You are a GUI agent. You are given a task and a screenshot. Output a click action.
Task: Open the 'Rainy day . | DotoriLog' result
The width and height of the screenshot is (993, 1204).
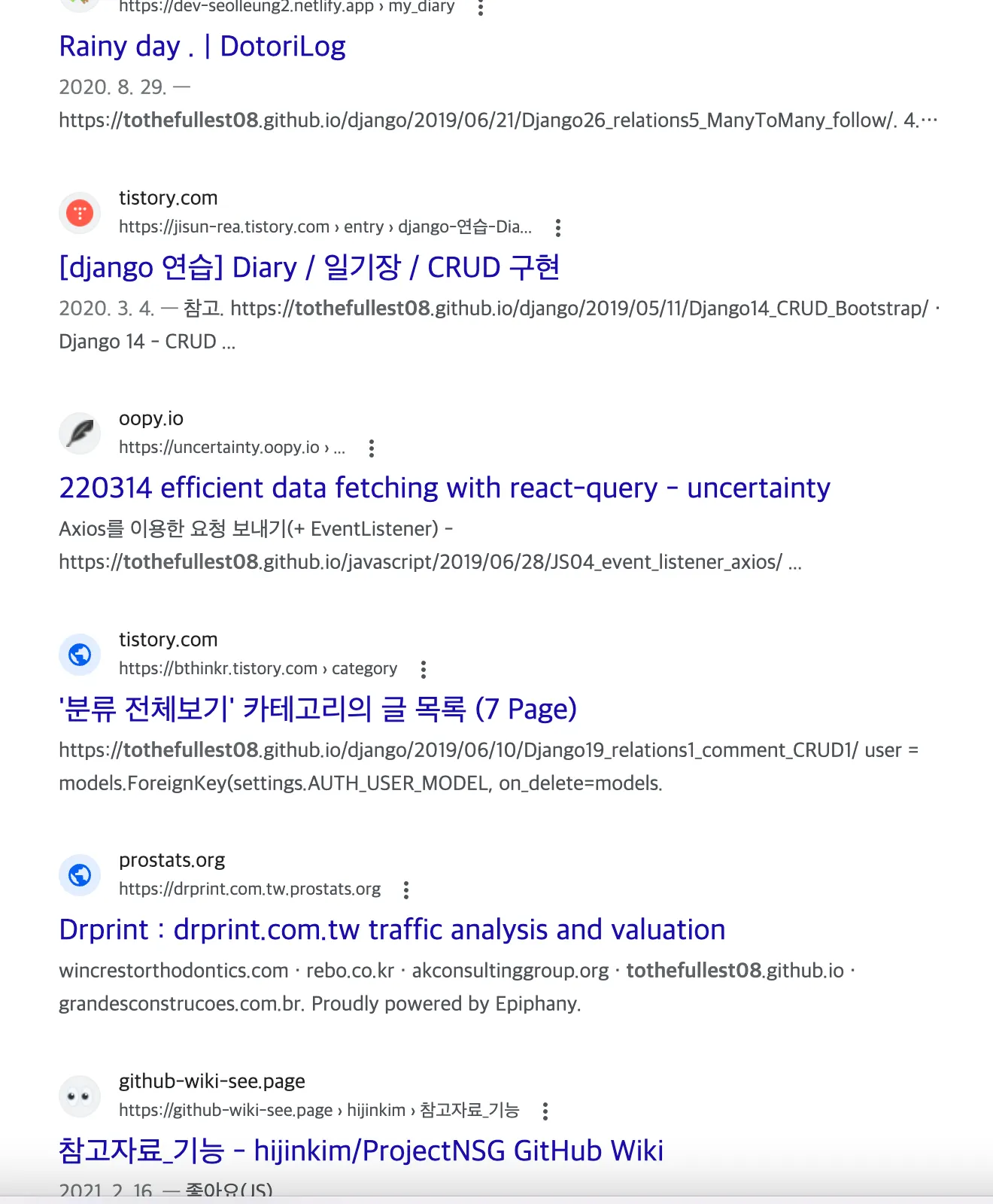[202, 47]
